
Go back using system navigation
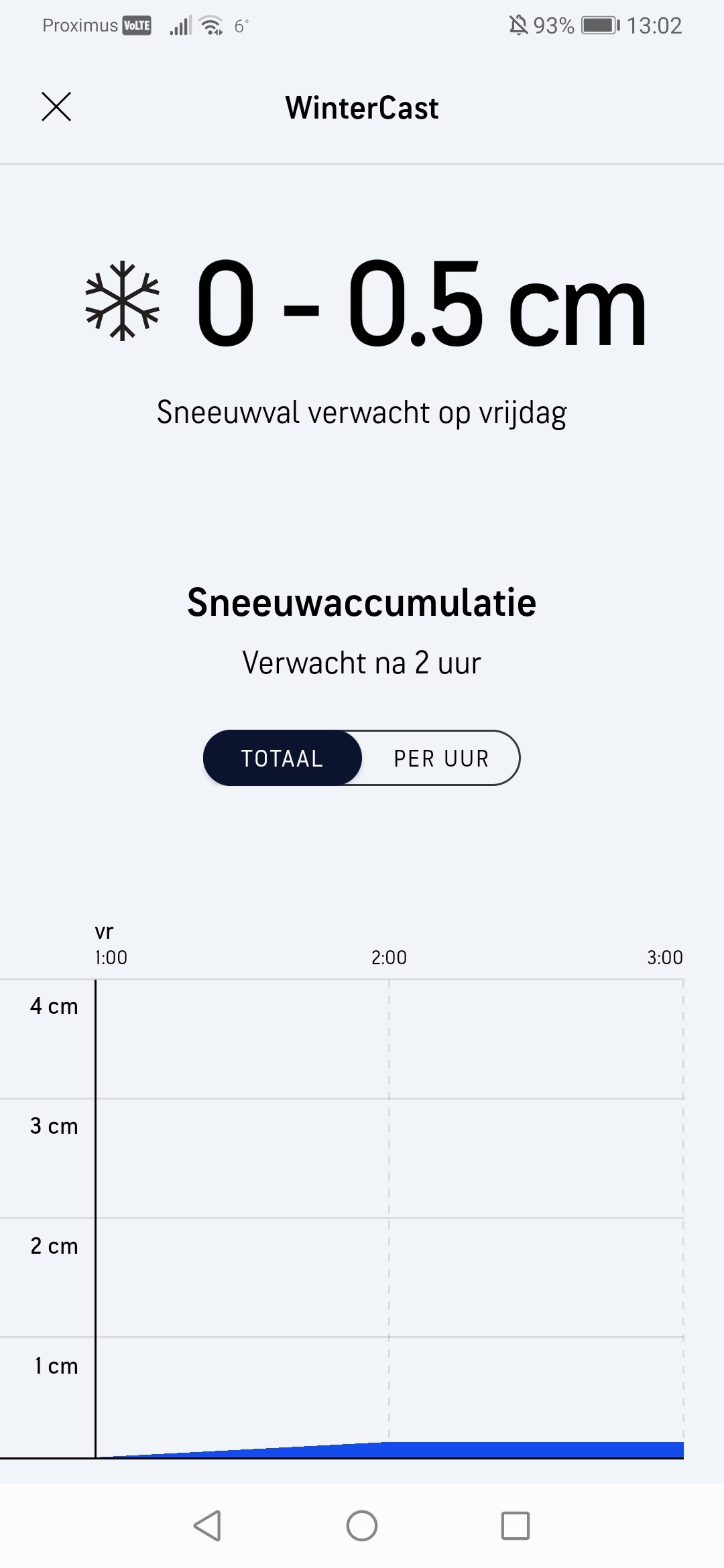click(x=207, y=1526)
